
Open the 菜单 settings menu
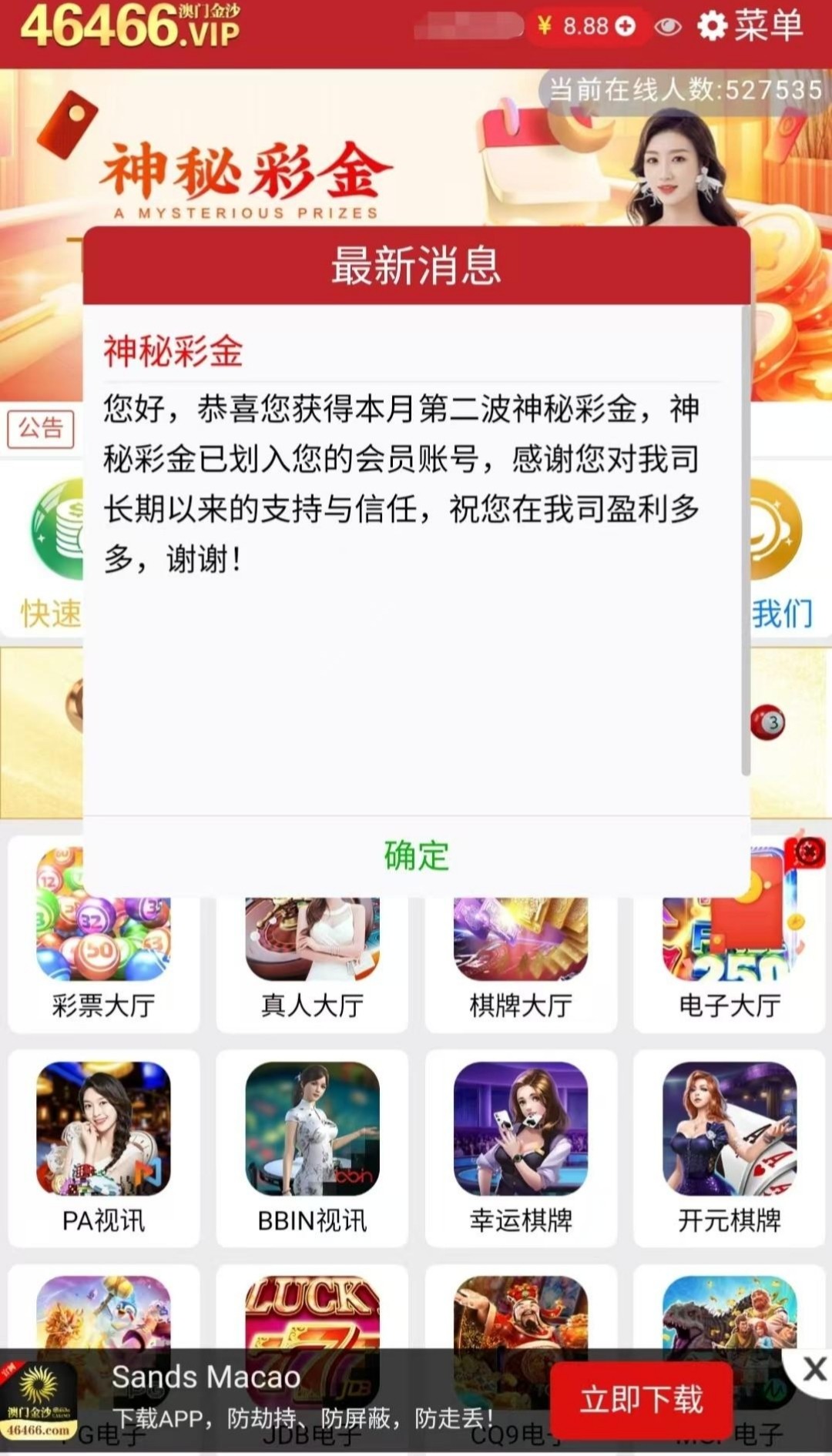point(750,27)
